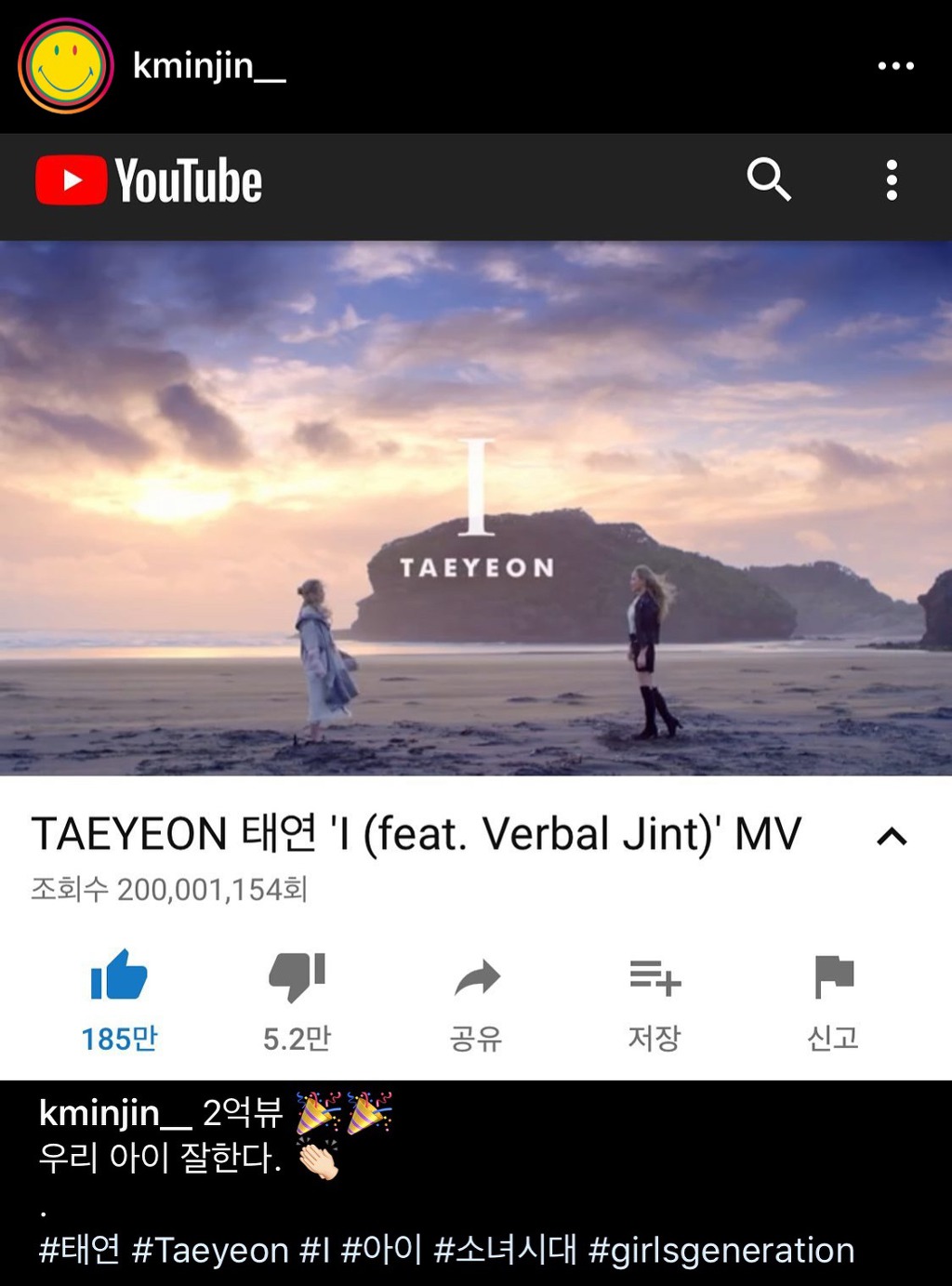This screenshot has width=952, height=1286.
Task: Open the posted YouTube screenshot image
Action: click(x=476, y=604)
